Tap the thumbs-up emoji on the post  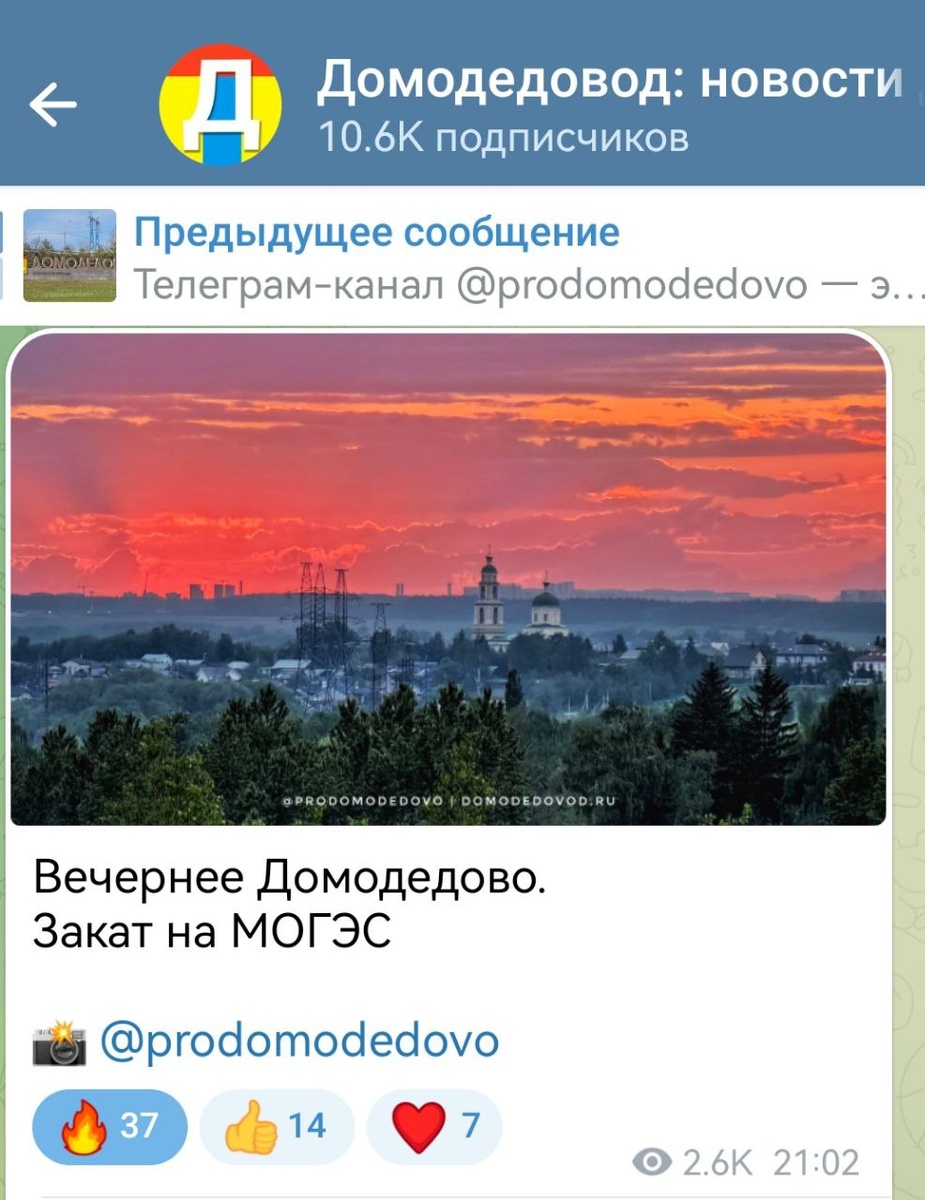250,1126
